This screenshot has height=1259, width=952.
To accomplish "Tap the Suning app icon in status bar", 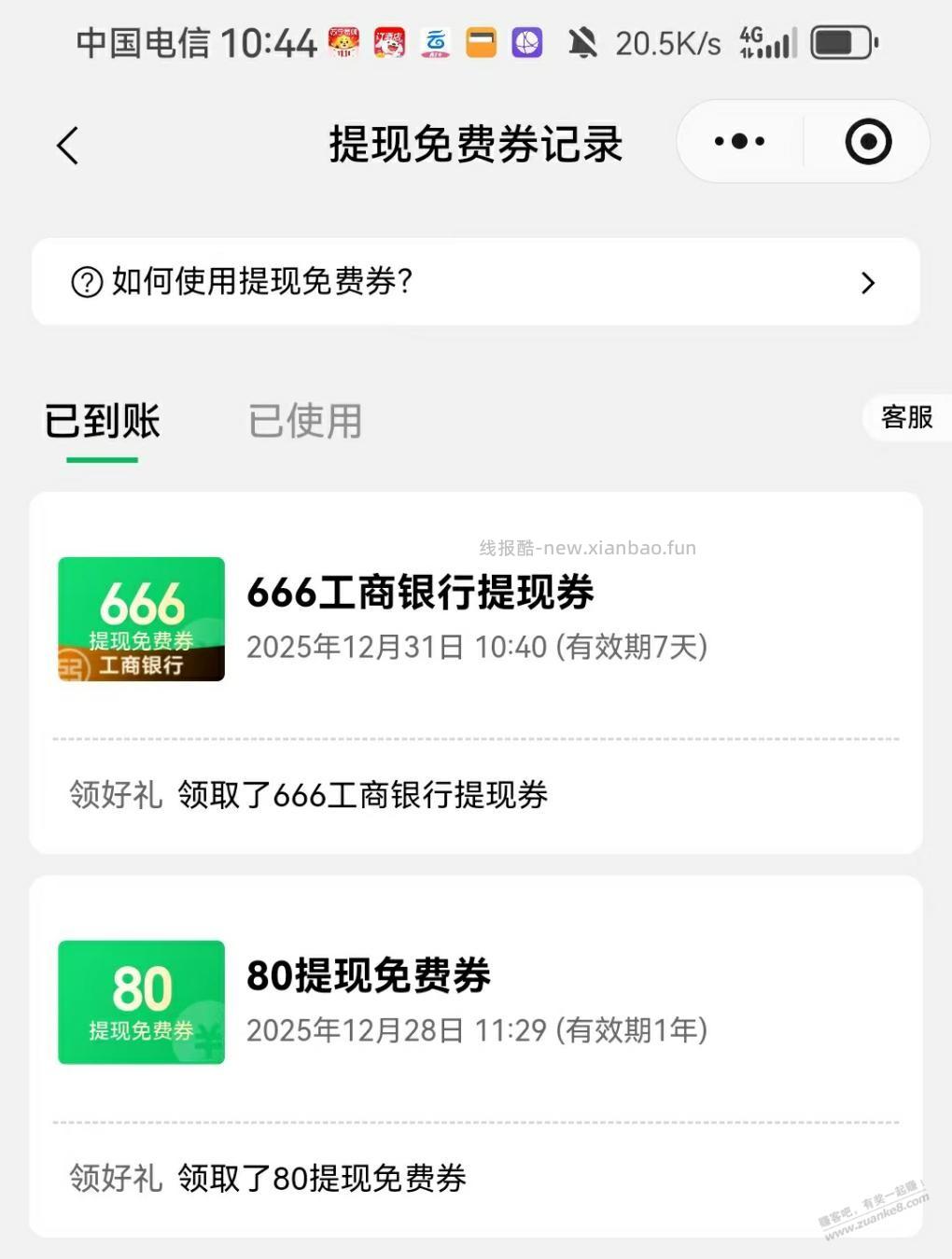I will point(342,42).
